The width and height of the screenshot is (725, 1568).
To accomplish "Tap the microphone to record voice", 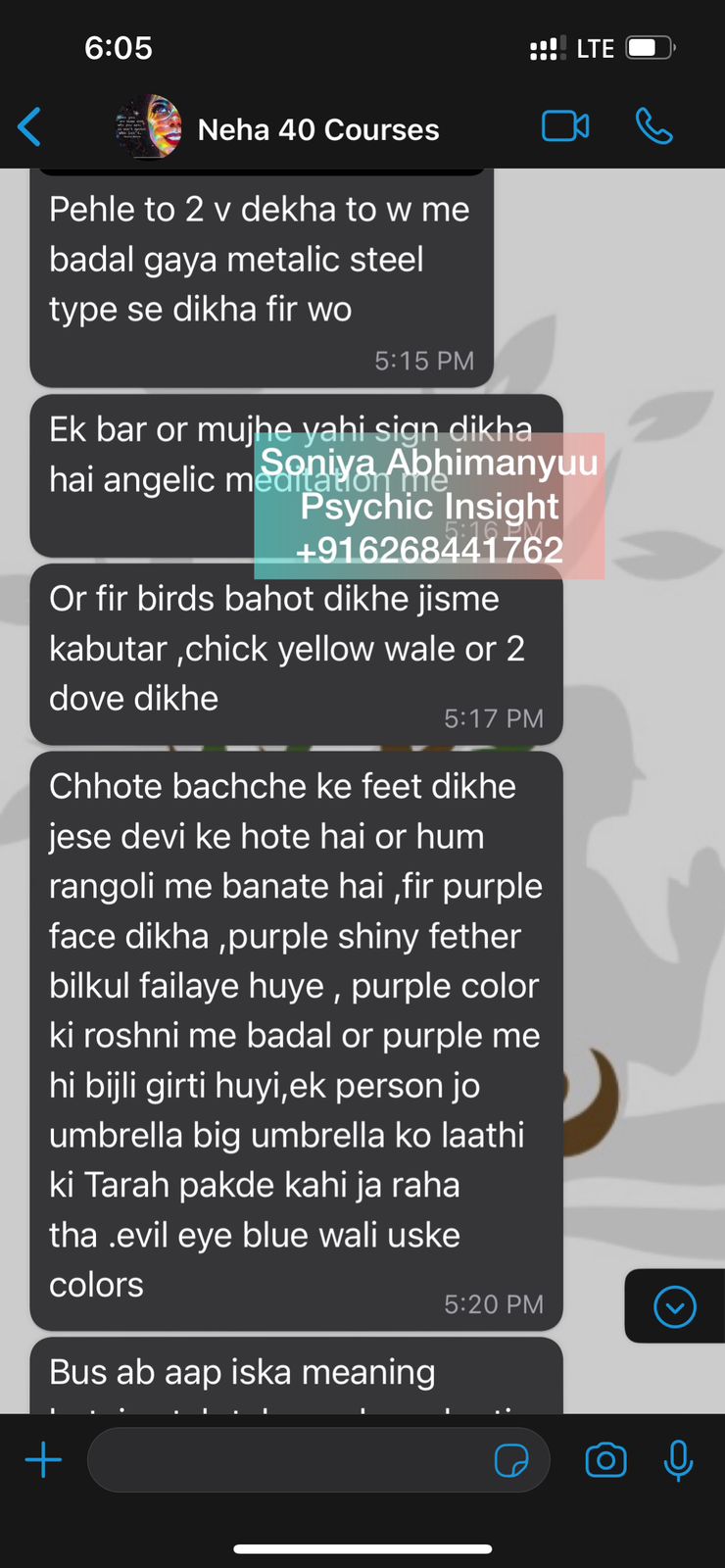I will click(678, 1460).
